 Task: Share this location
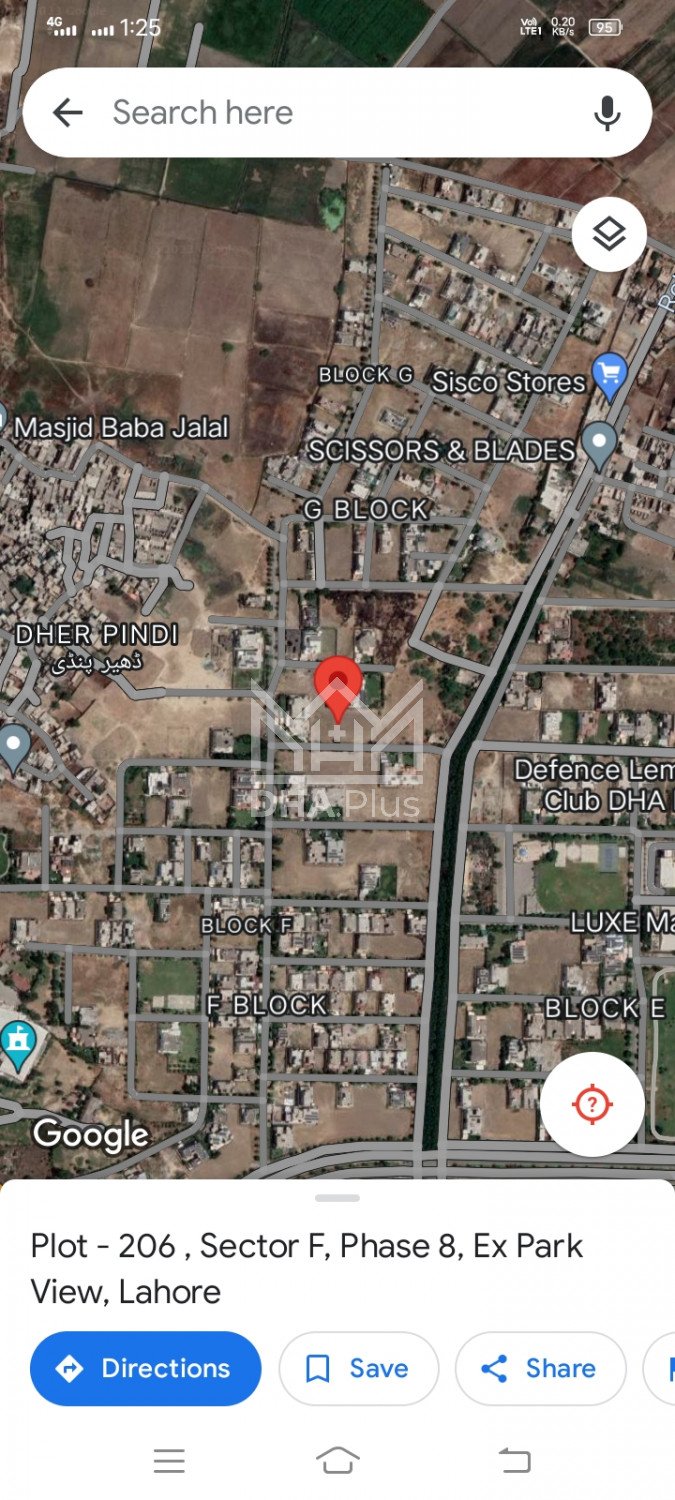pyautogui.click(x=540, y=1368)
